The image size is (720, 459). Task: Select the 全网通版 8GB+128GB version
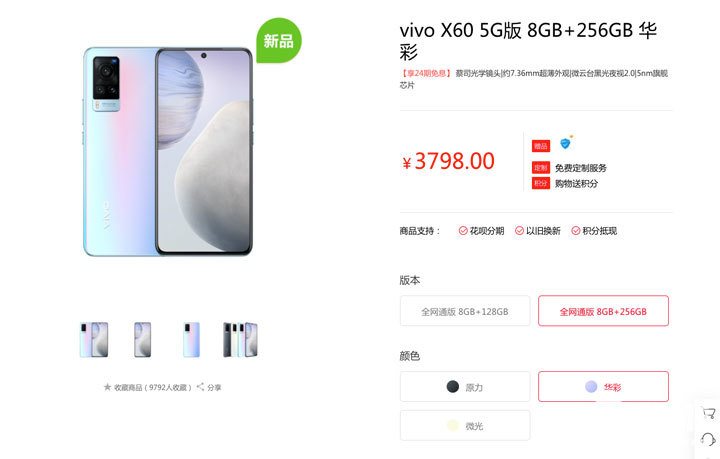tap(464, 311)
